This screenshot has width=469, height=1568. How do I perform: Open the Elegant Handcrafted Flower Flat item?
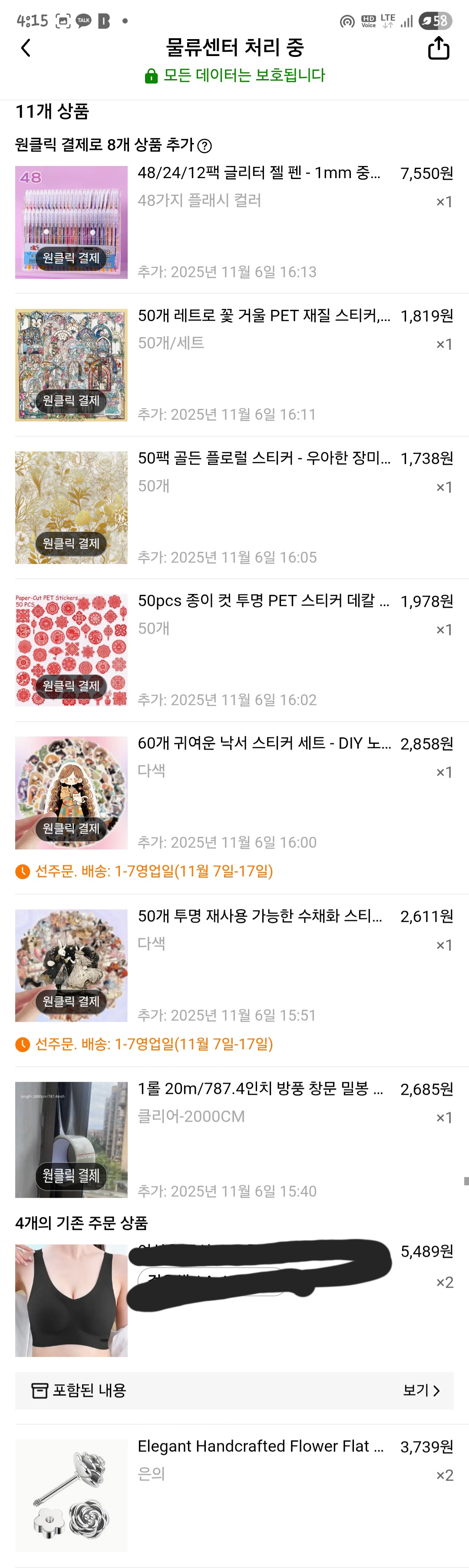[x=260, y=1446]
